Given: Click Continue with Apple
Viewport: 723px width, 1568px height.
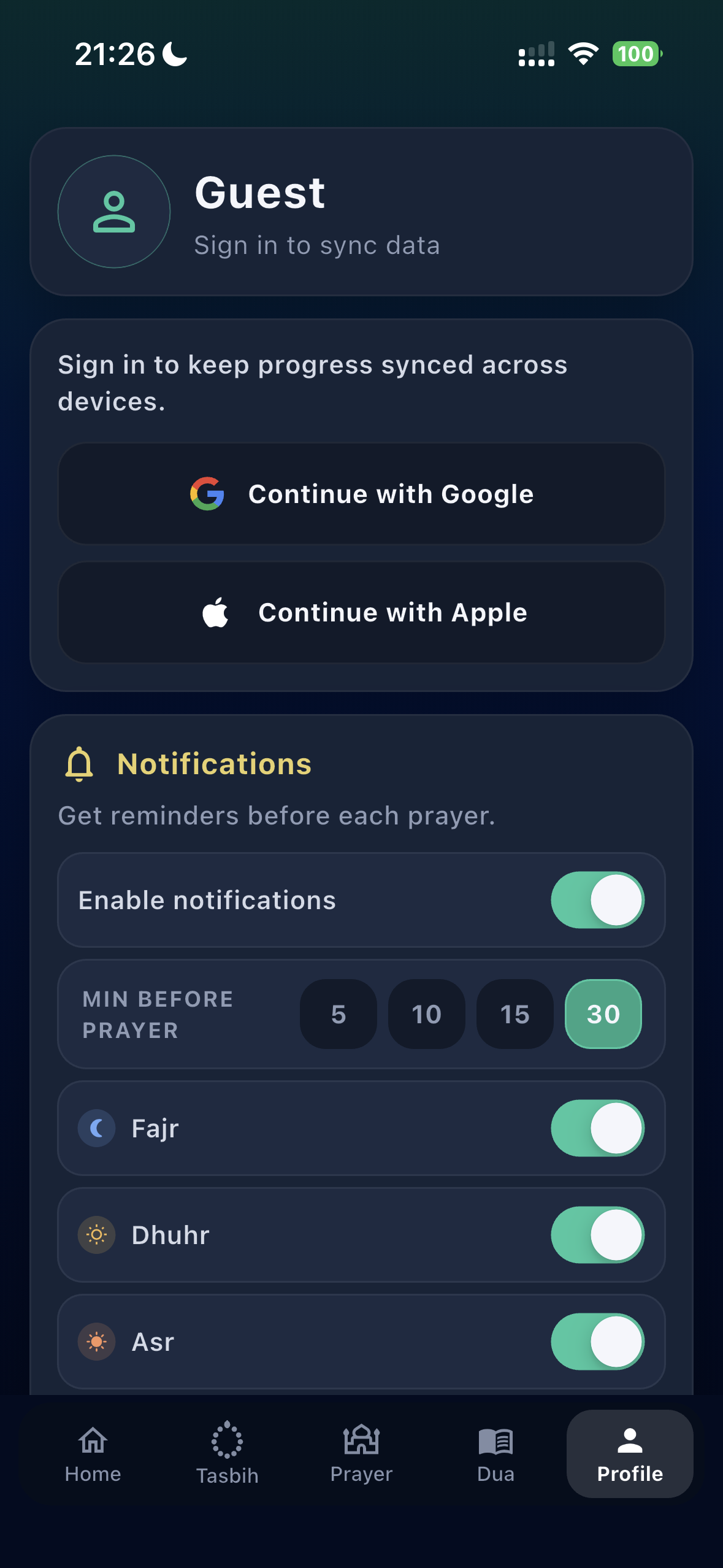Looking at the screenshot, I should pos(361,611).
